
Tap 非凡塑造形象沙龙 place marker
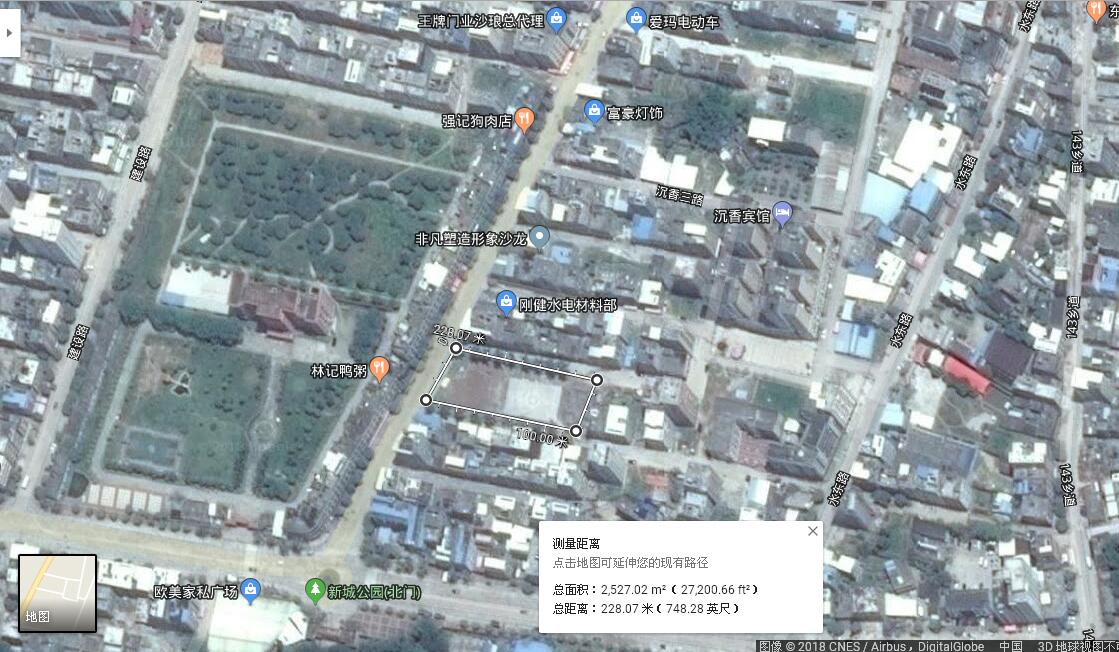540,237
